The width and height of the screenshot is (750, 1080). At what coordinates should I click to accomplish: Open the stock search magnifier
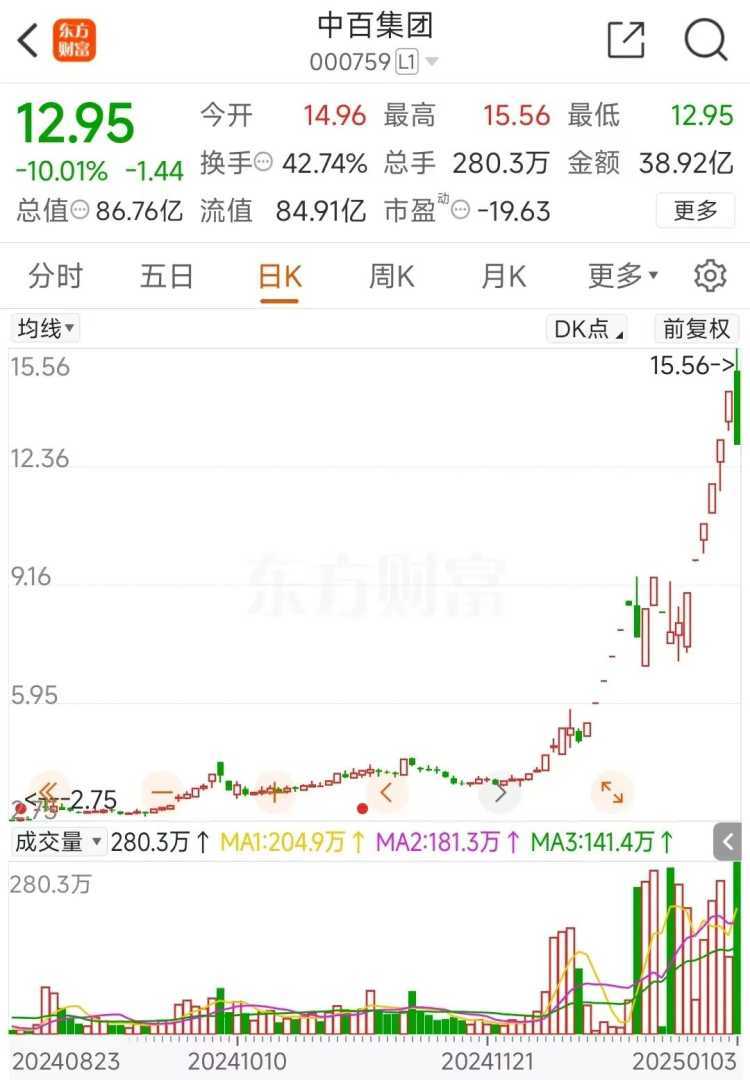(705, 40)
